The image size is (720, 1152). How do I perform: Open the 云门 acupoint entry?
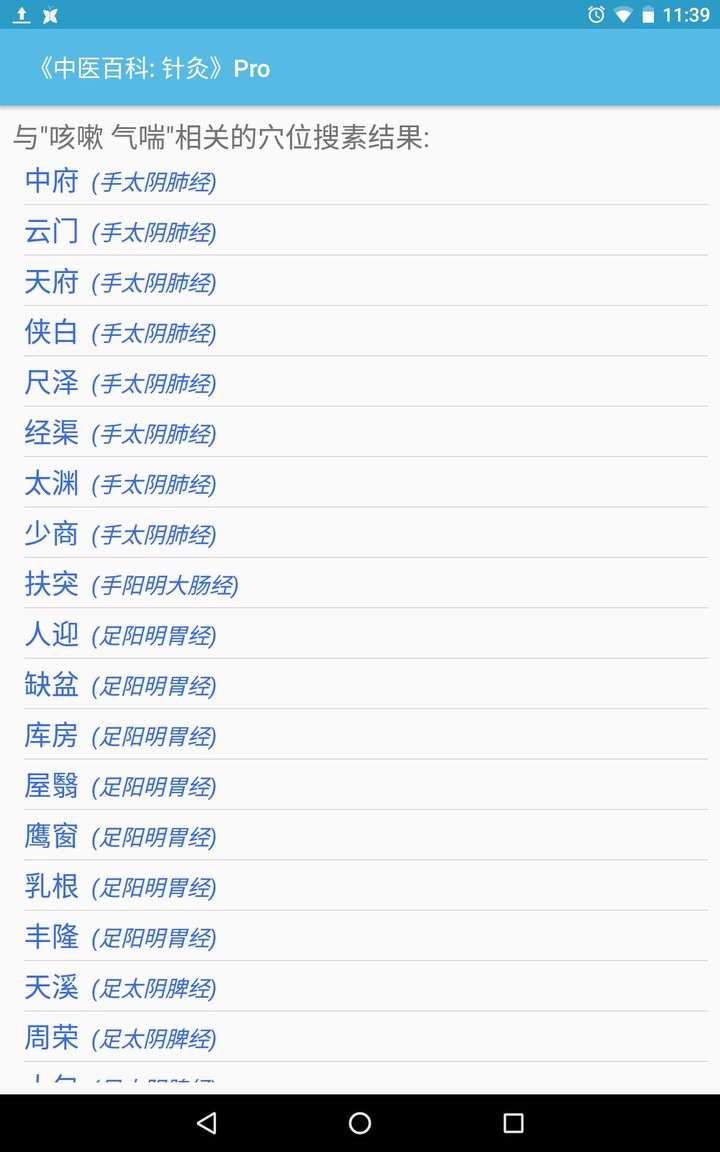[x=50, y=232]
